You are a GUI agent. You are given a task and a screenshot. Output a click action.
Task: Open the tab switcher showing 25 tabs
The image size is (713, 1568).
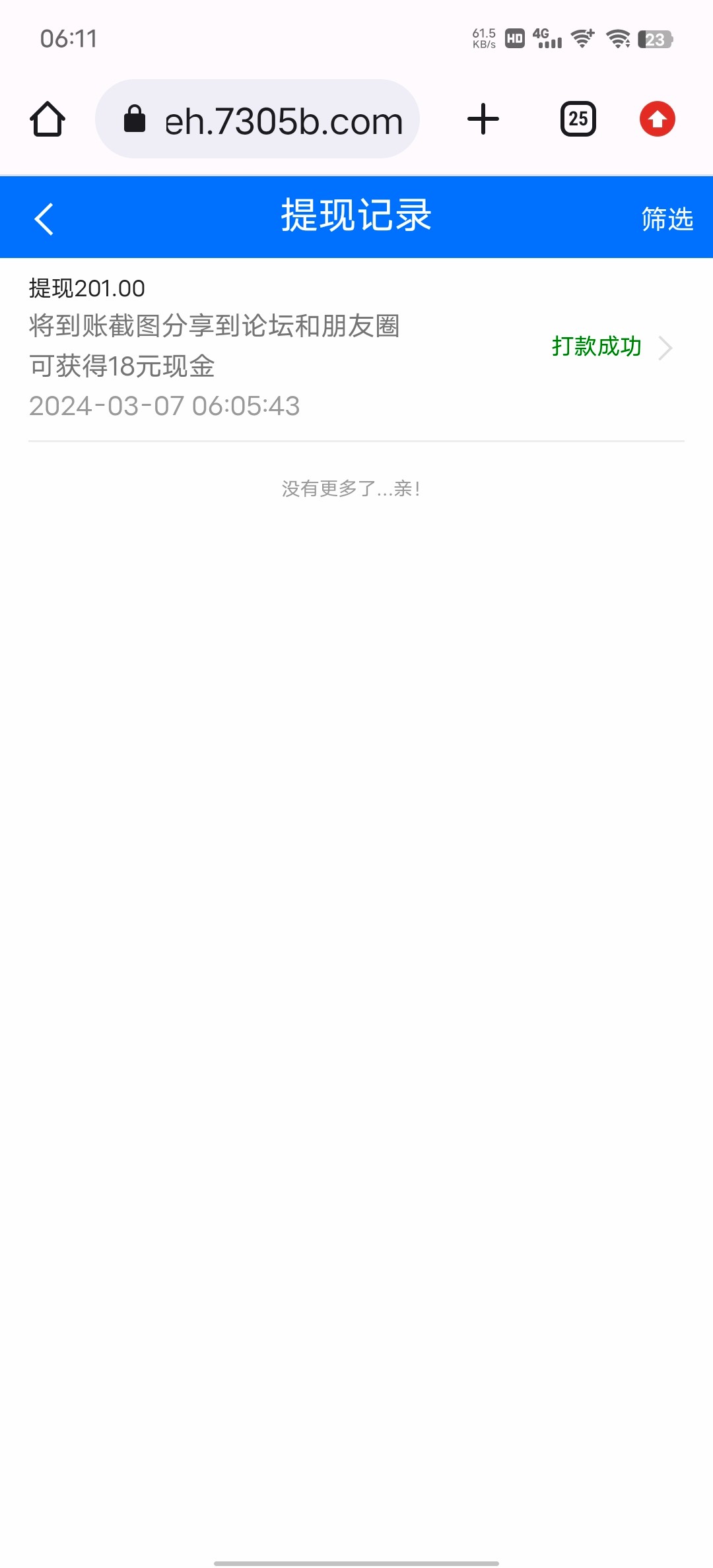578,119
